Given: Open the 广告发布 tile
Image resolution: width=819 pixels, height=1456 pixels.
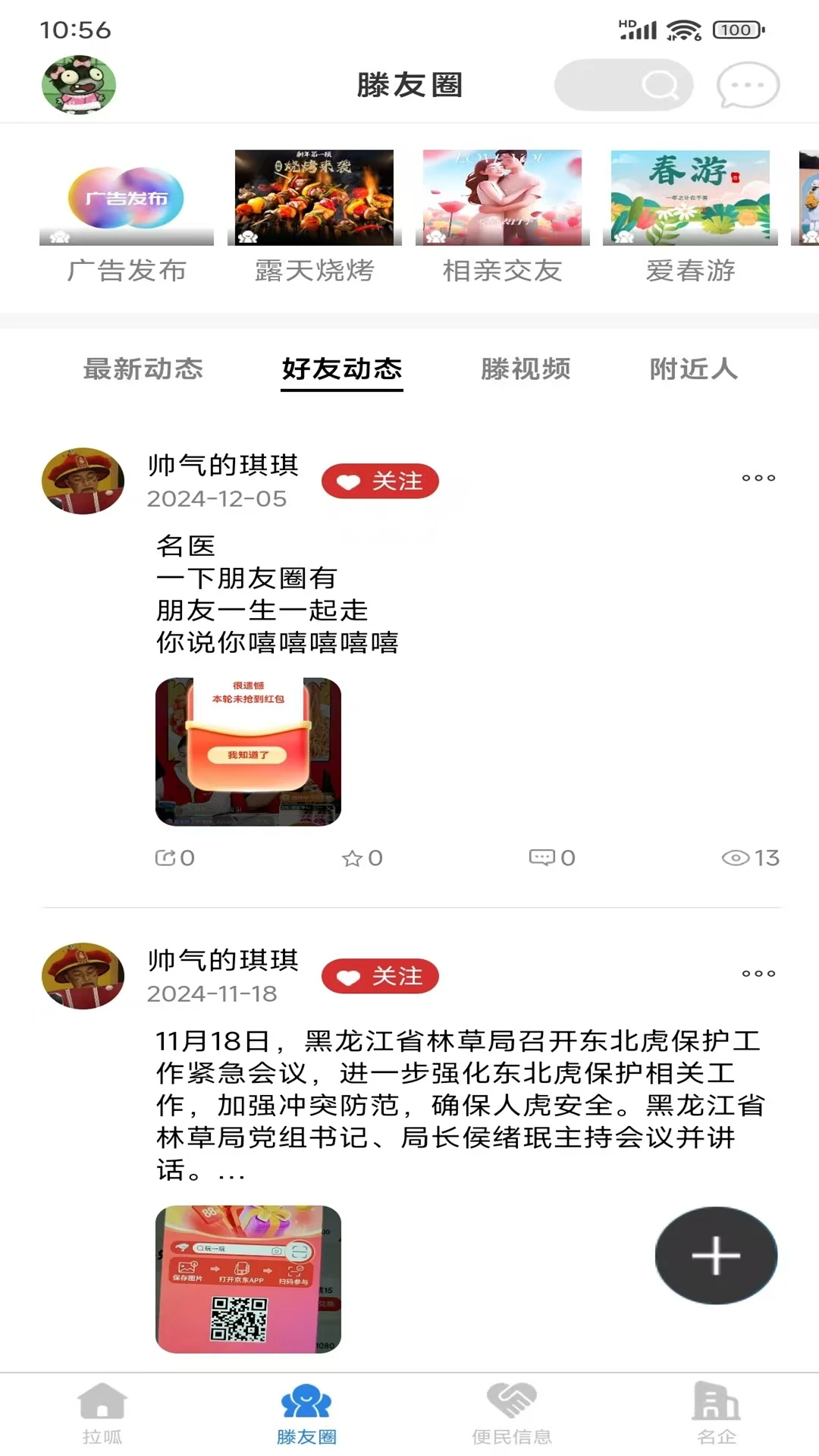Looking at the screenshot, I should tap(127, 199).
